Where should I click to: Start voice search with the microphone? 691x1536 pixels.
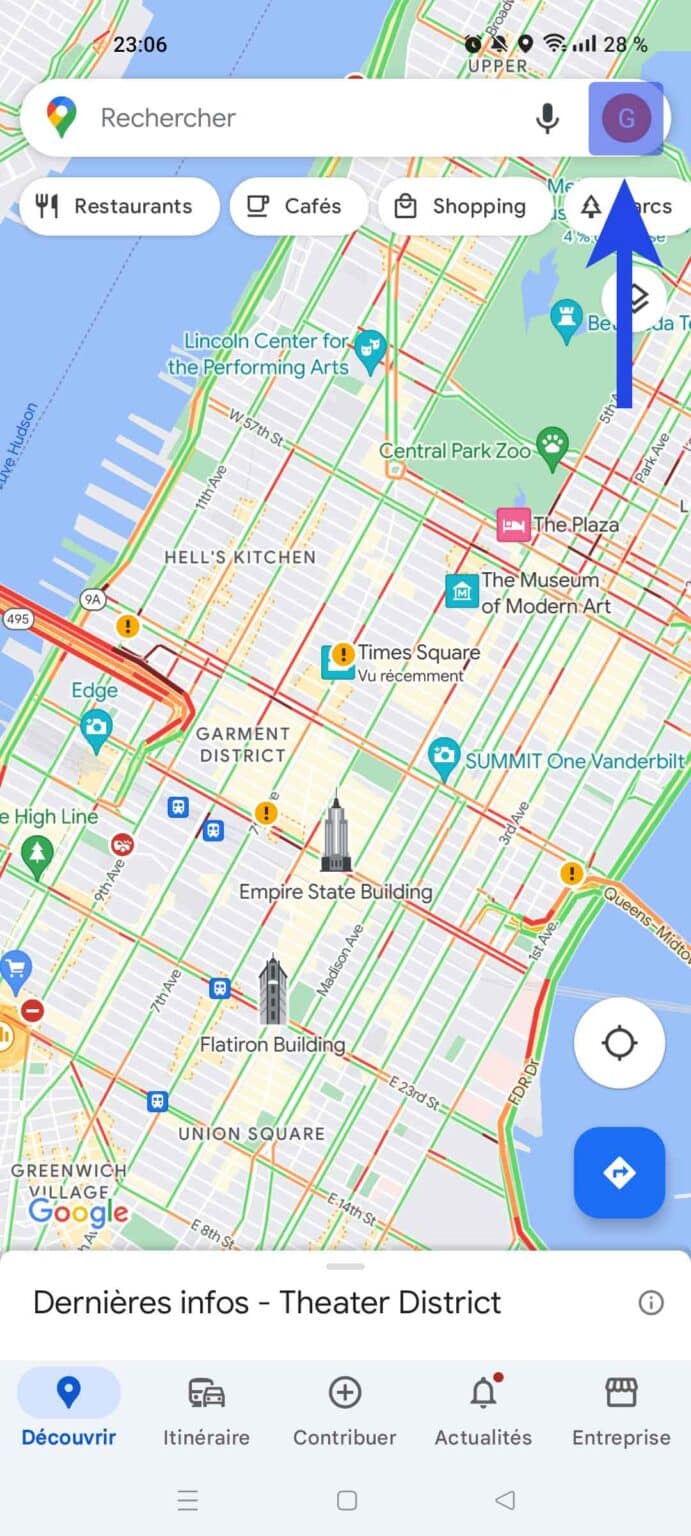547,118
